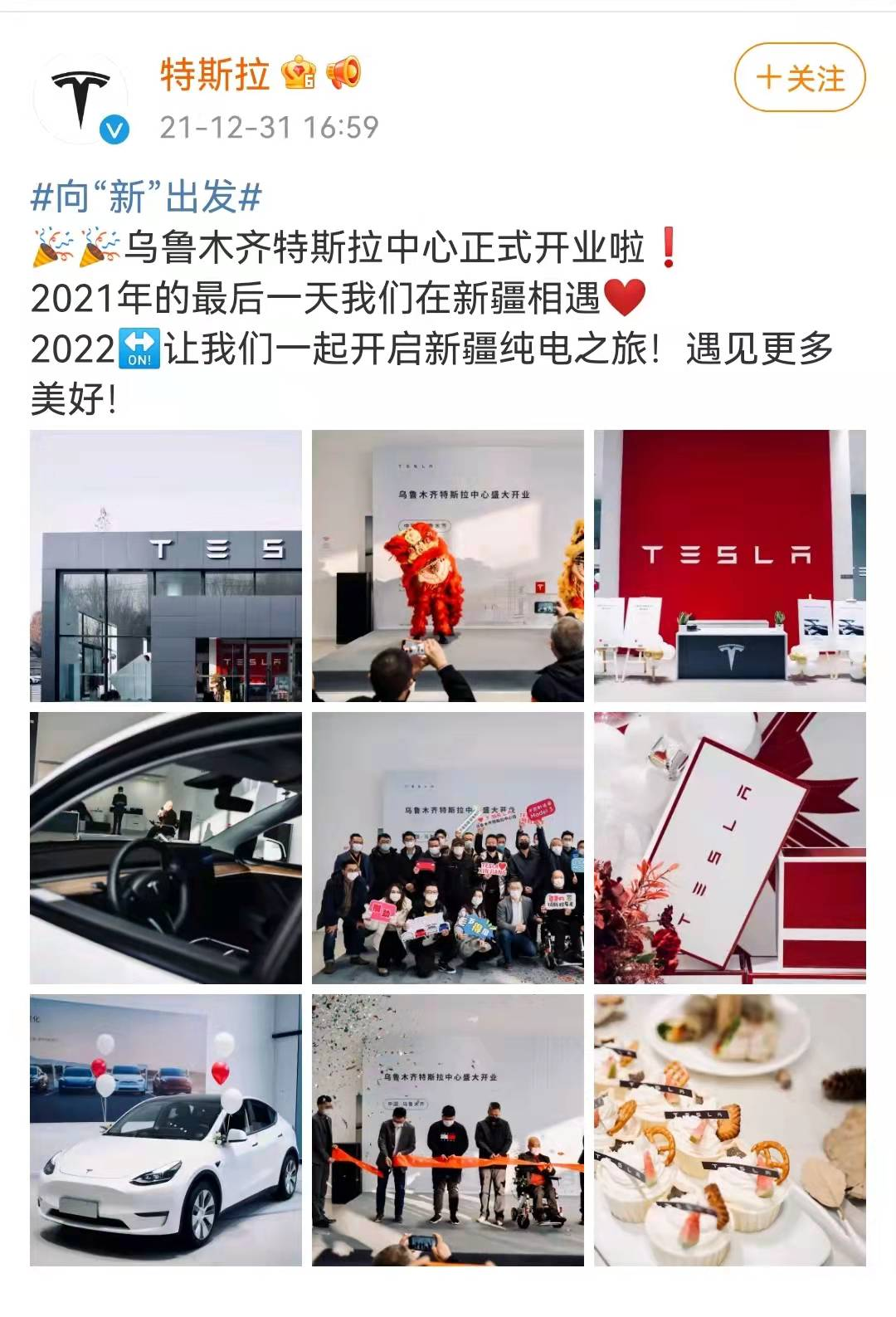The image size is (896, 1317).
Task: Open the Tesla profile avatar
Action: [80, 100]
